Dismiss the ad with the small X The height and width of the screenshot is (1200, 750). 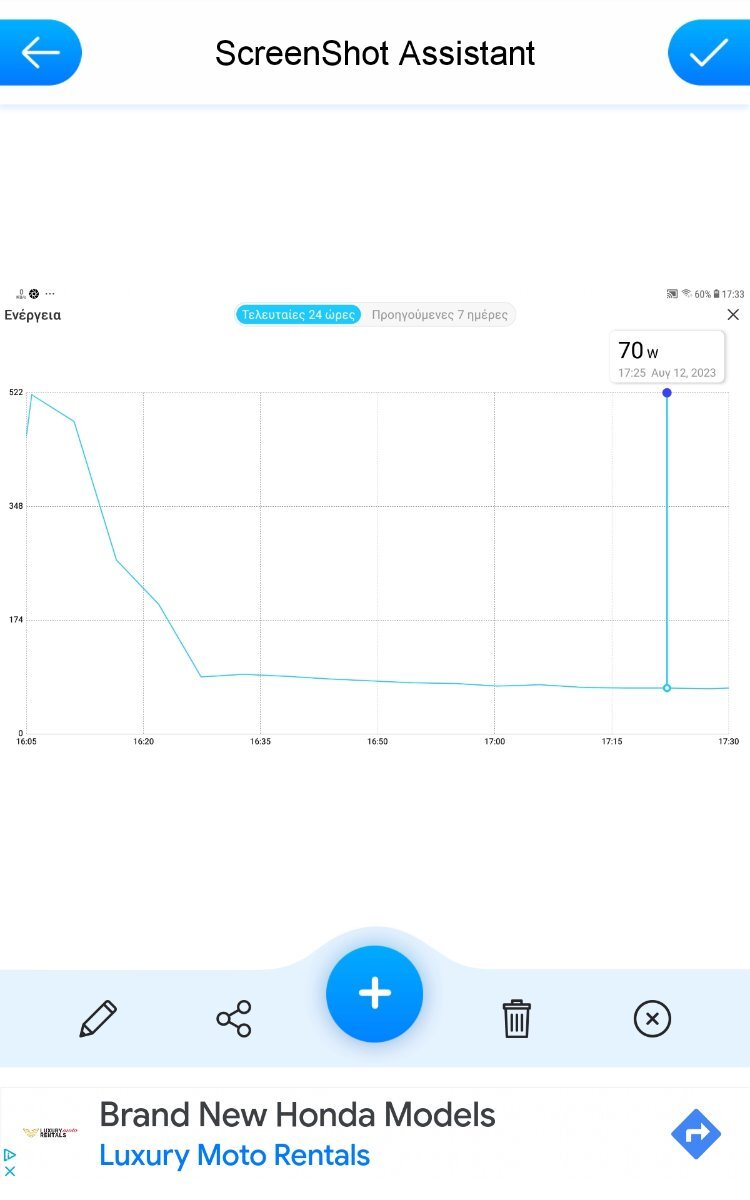click(x=10, y=1171)
